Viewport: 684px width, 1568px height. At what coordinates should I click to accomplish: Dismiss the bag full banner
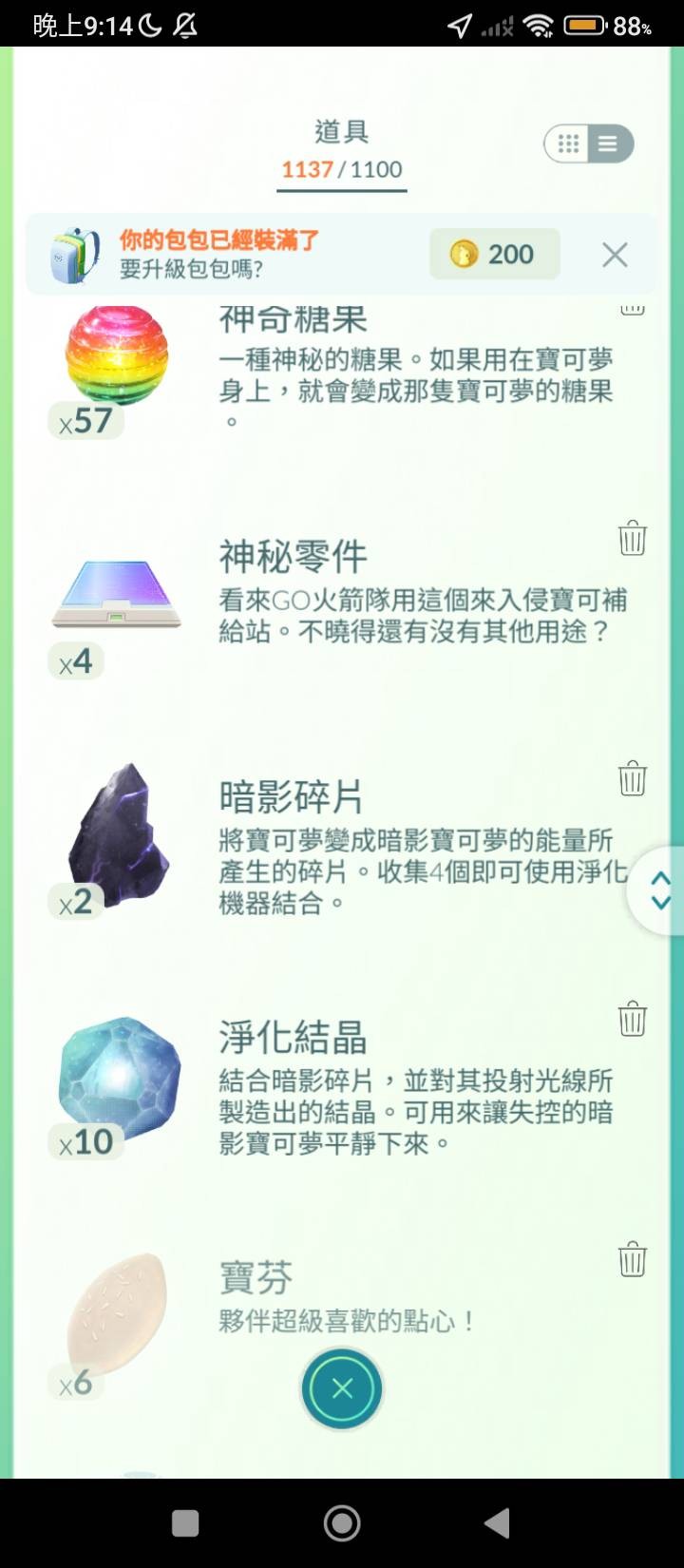coord(615,255)
